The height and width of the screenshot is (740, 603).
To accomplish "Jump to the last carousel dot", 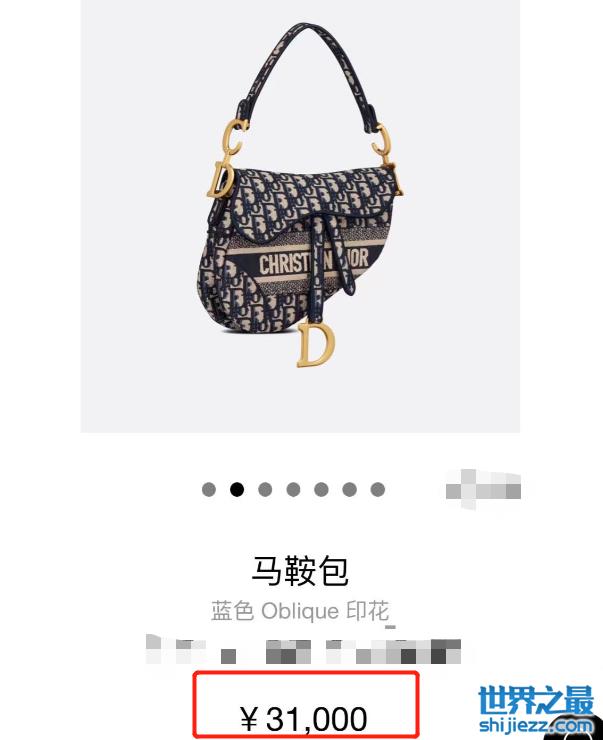I will 377,489.
